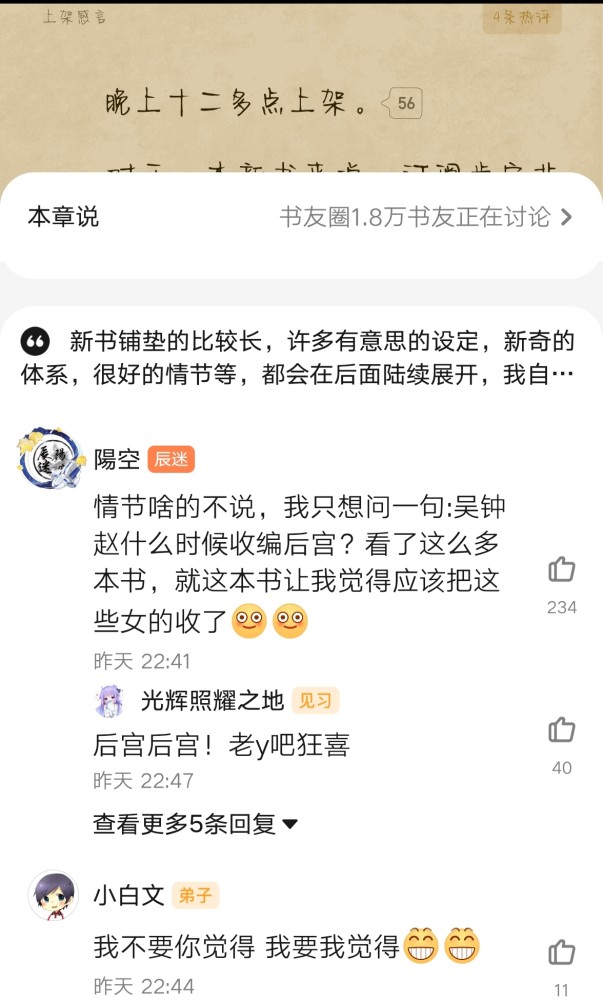Expand the quoted author note text
The image size is (603, 1000).
(x=300, y=358)
